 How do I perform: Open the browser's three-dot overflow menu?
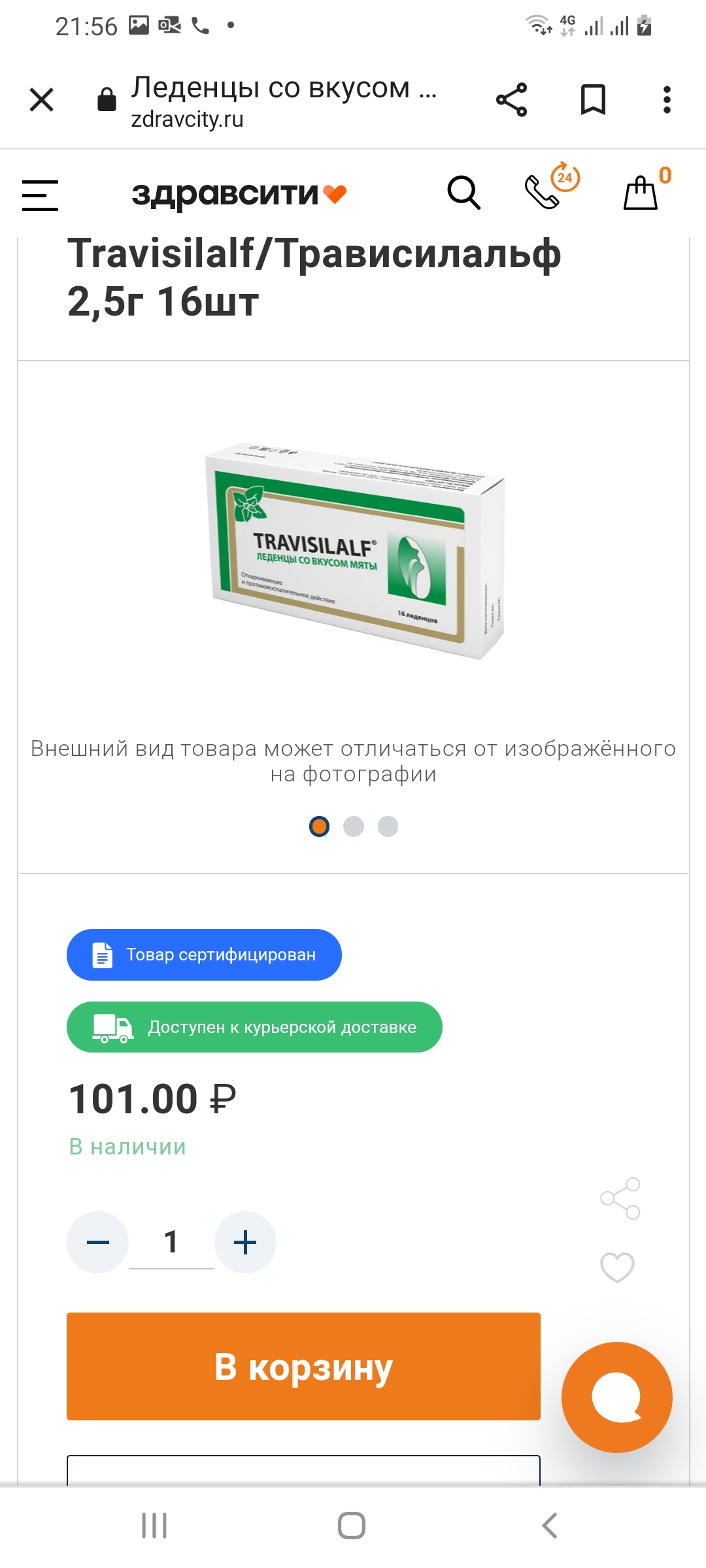(667, 100)
